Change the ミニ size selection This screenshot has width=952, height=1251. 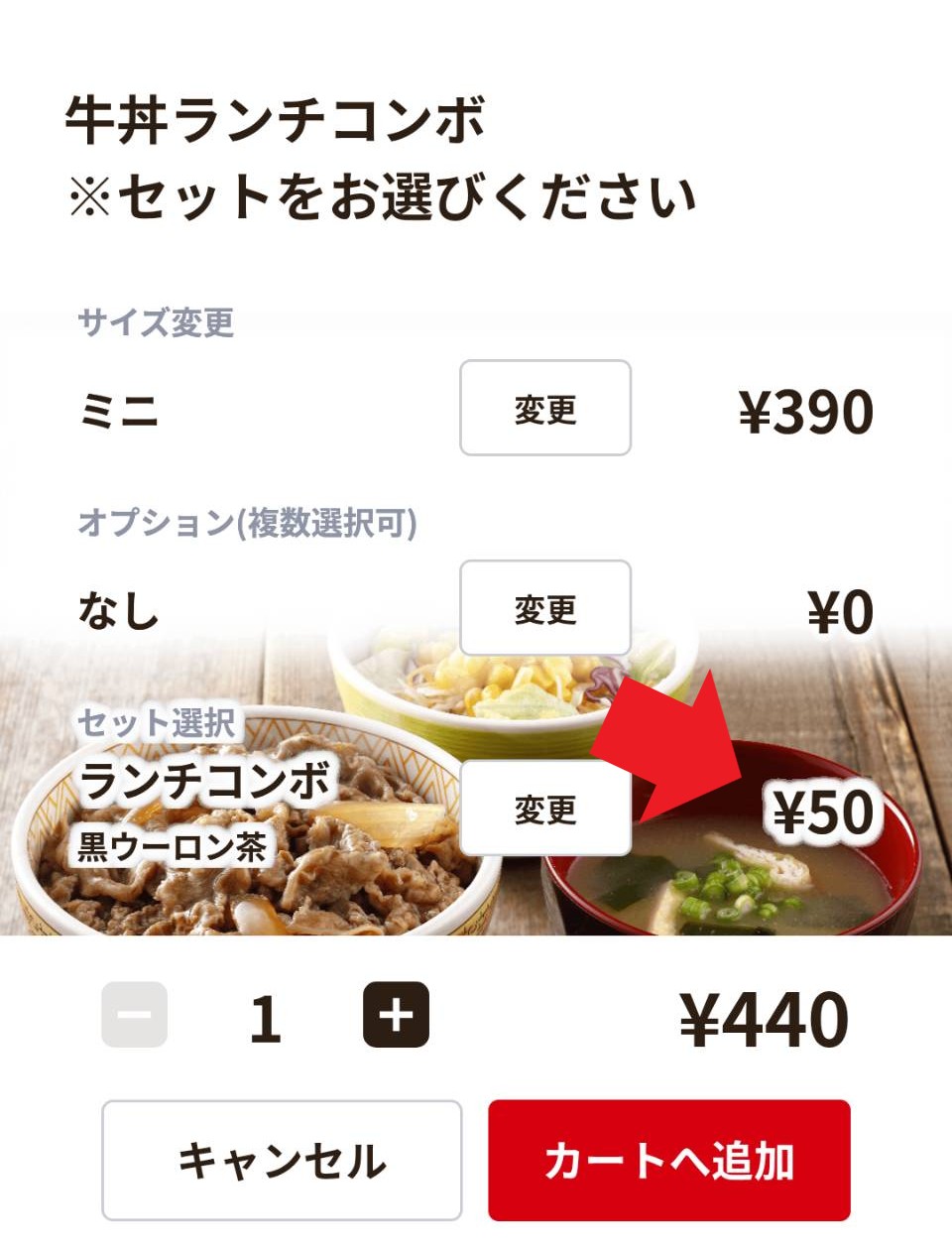coord(545,408)
